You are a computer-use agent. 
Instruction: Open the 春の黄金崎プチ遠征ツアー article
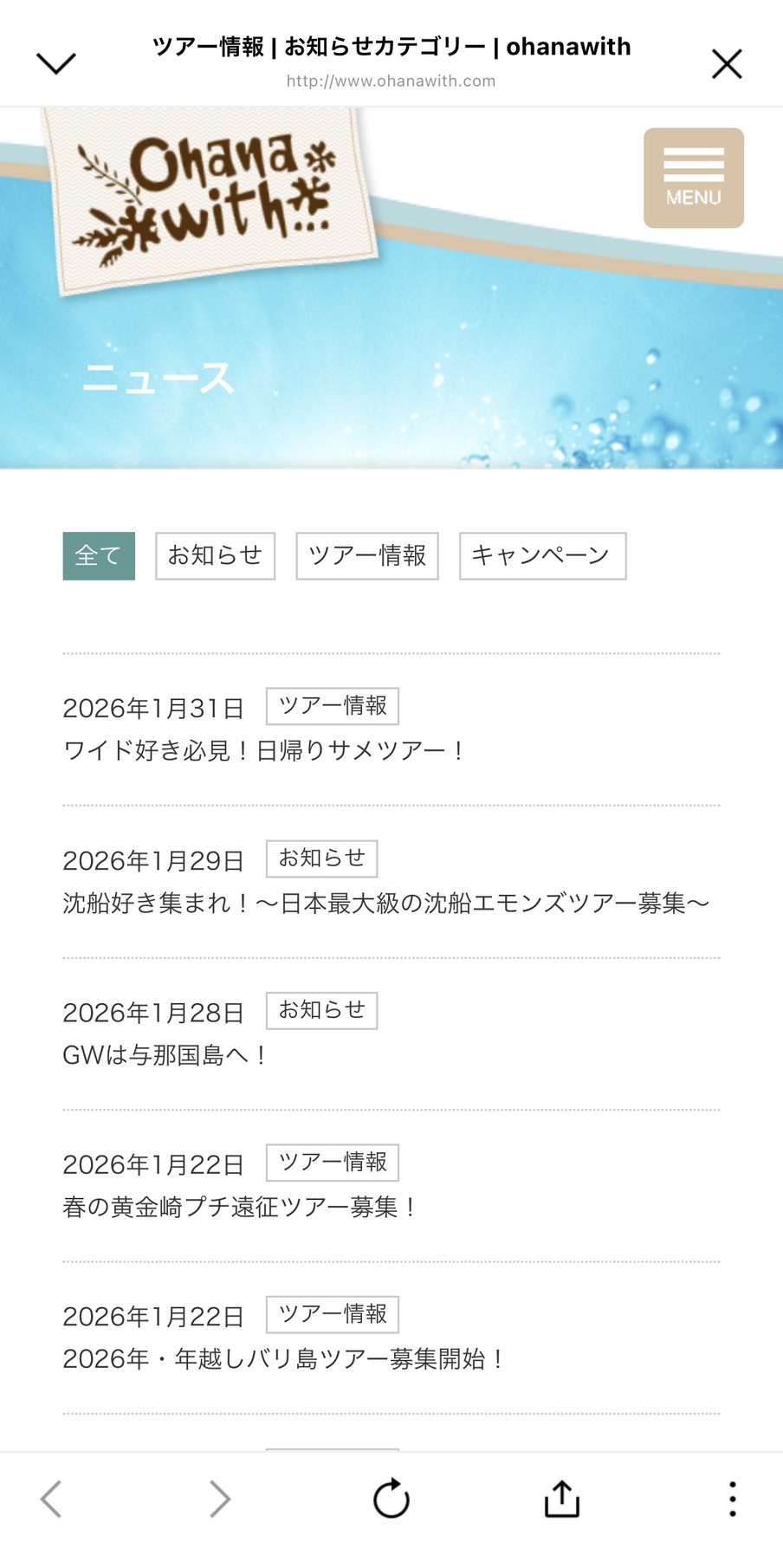[241, 1207]
